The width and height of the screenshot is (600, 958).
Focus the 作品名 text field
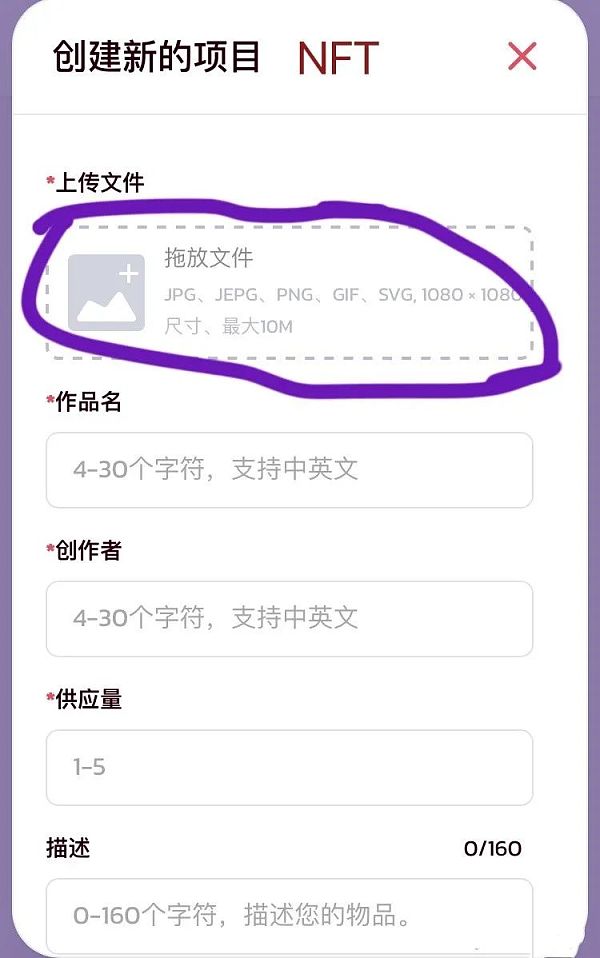tap(289, 470)
